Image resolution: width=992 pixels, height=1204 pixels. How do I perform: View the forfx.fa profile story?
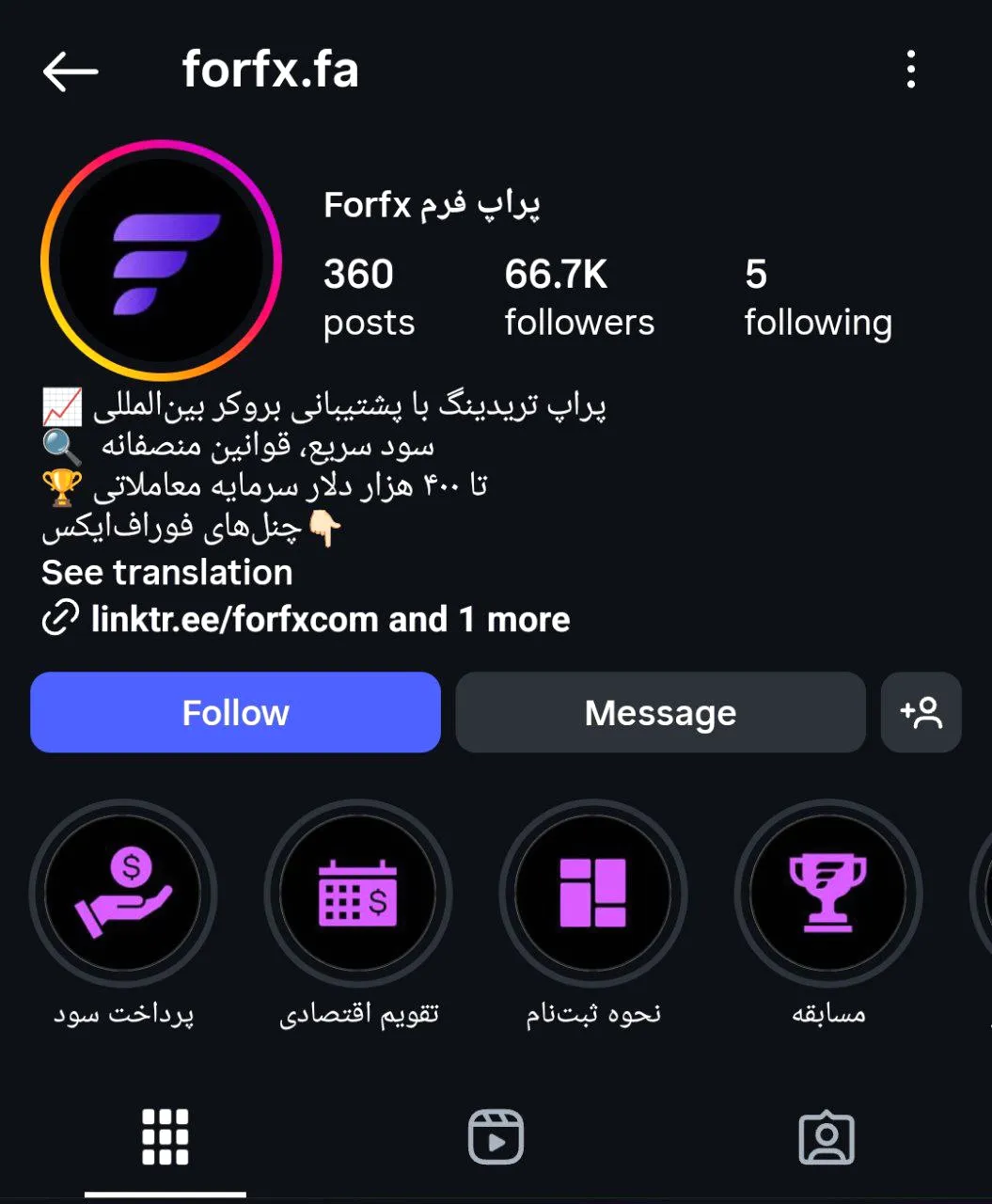[x=162, y=261]
